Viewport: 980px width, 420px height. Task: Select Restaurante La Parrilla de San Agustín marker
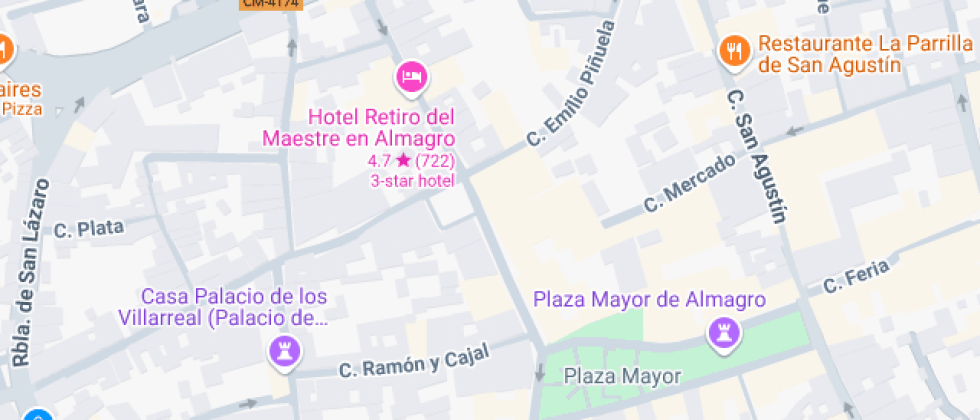(735, 51)
